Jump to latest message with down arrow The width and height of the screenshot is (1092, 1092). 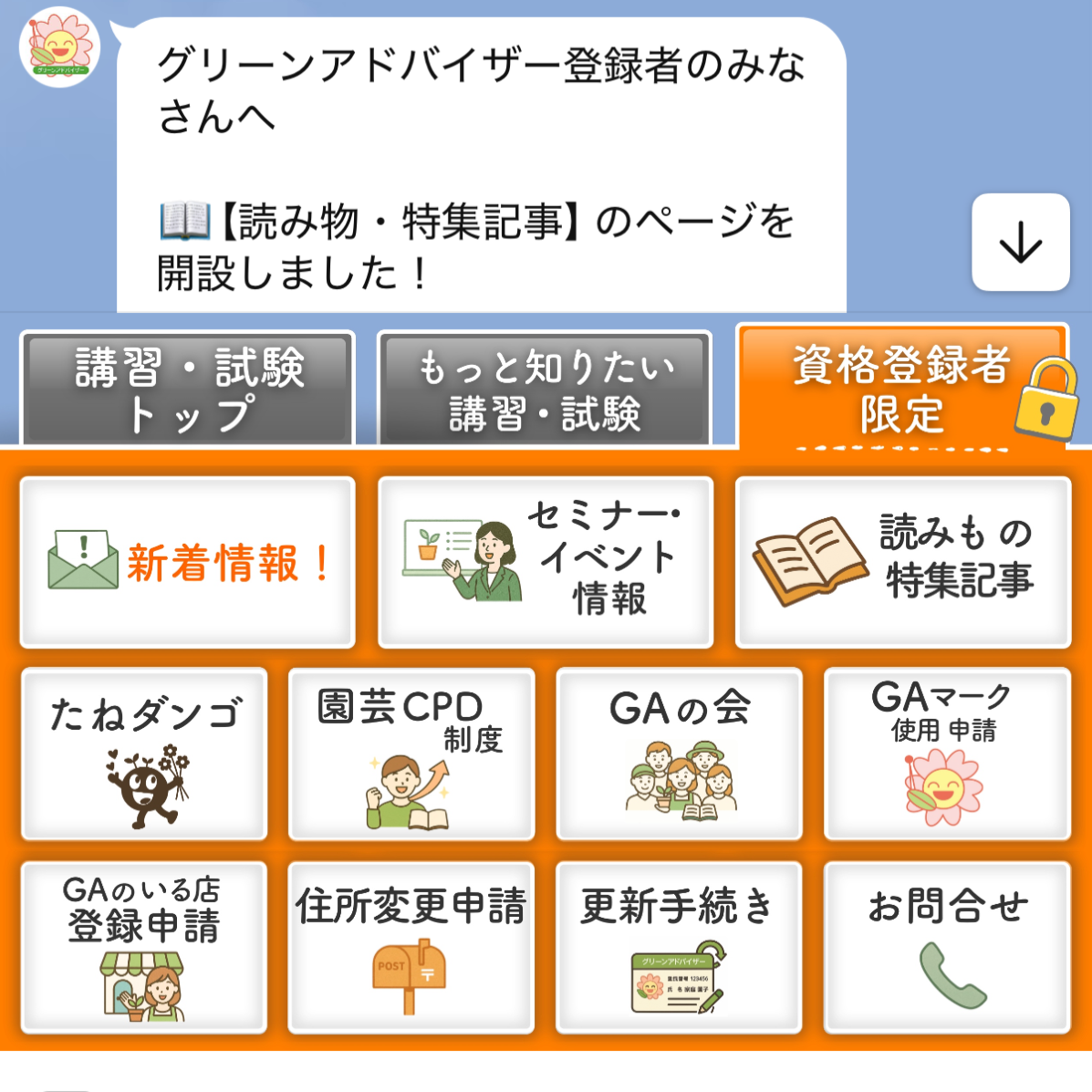1020,243
